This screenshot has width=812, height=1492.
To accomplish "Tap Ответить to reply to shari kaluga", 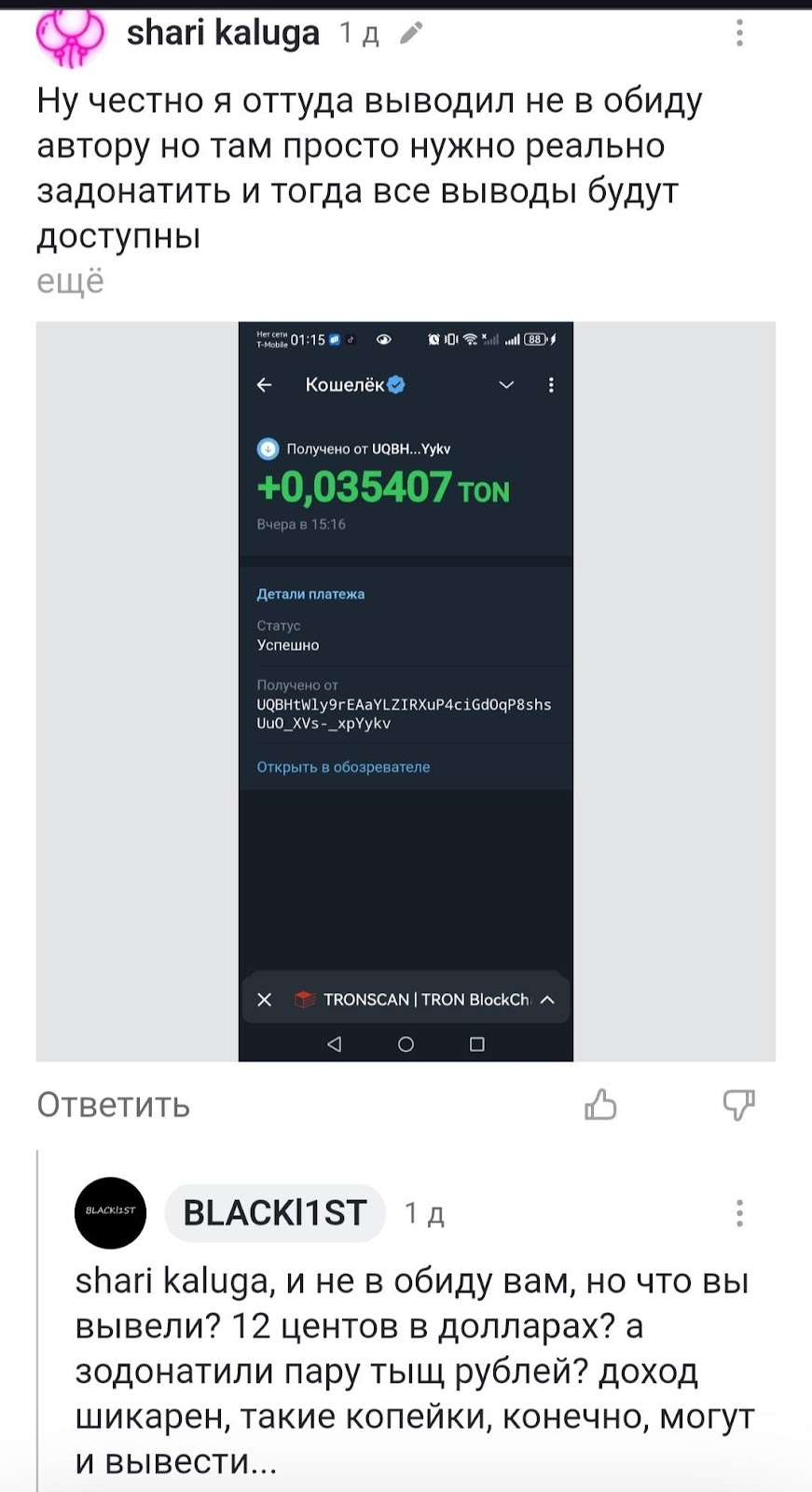I will click(113, 1105).
